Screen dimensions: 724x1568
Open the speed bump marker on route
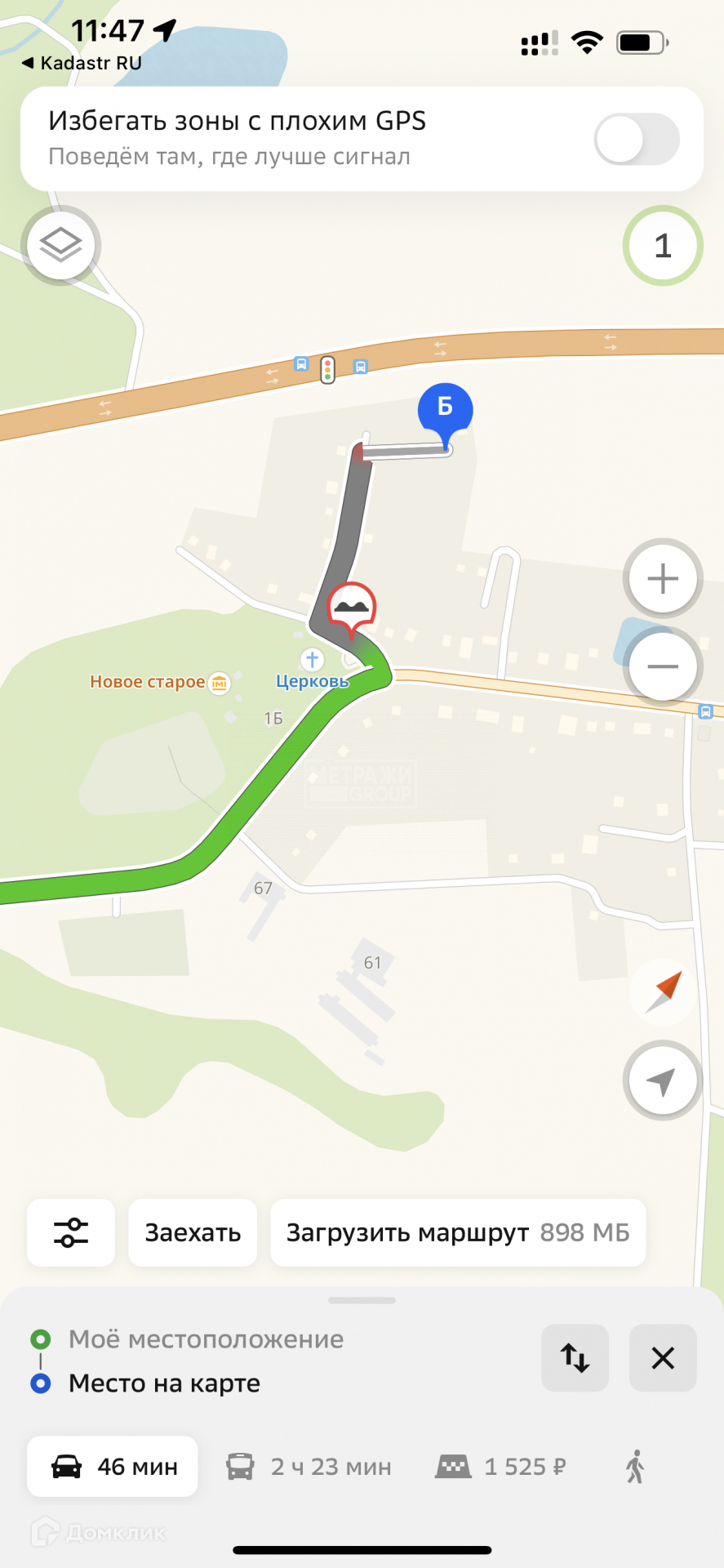[352, 607]
